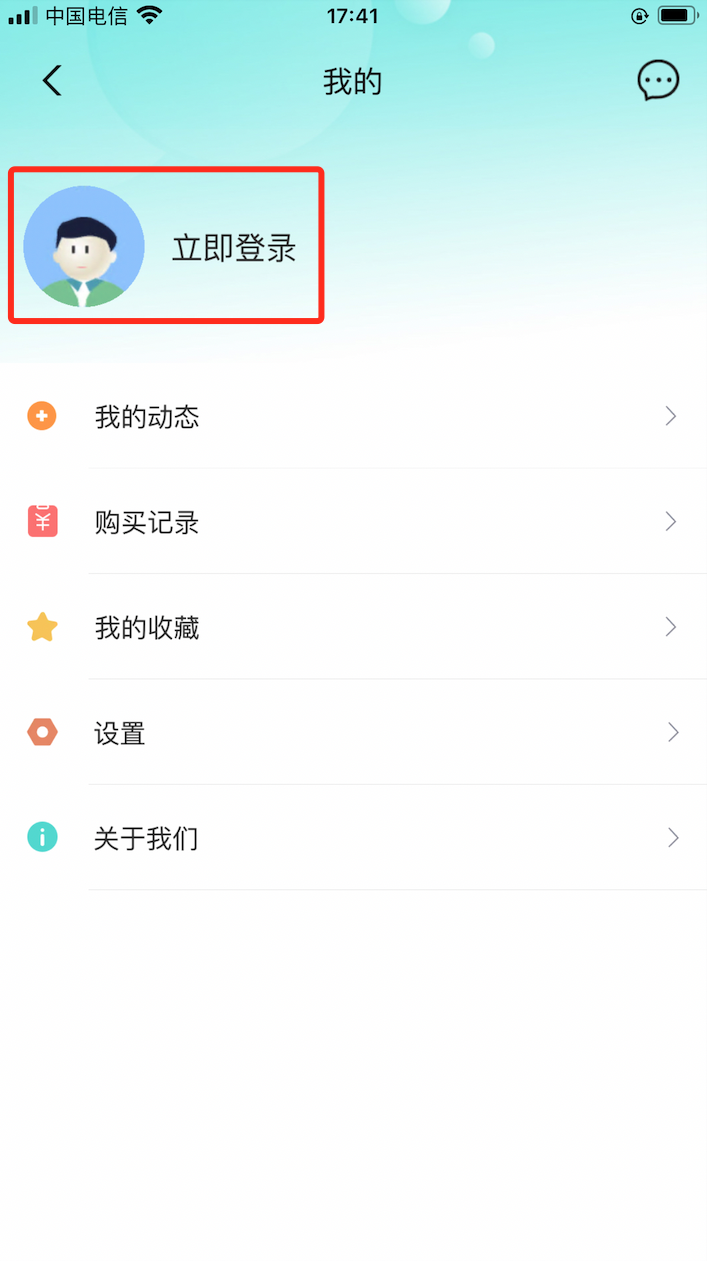Tap 立即登录 to log in

(x=234, y=247)
